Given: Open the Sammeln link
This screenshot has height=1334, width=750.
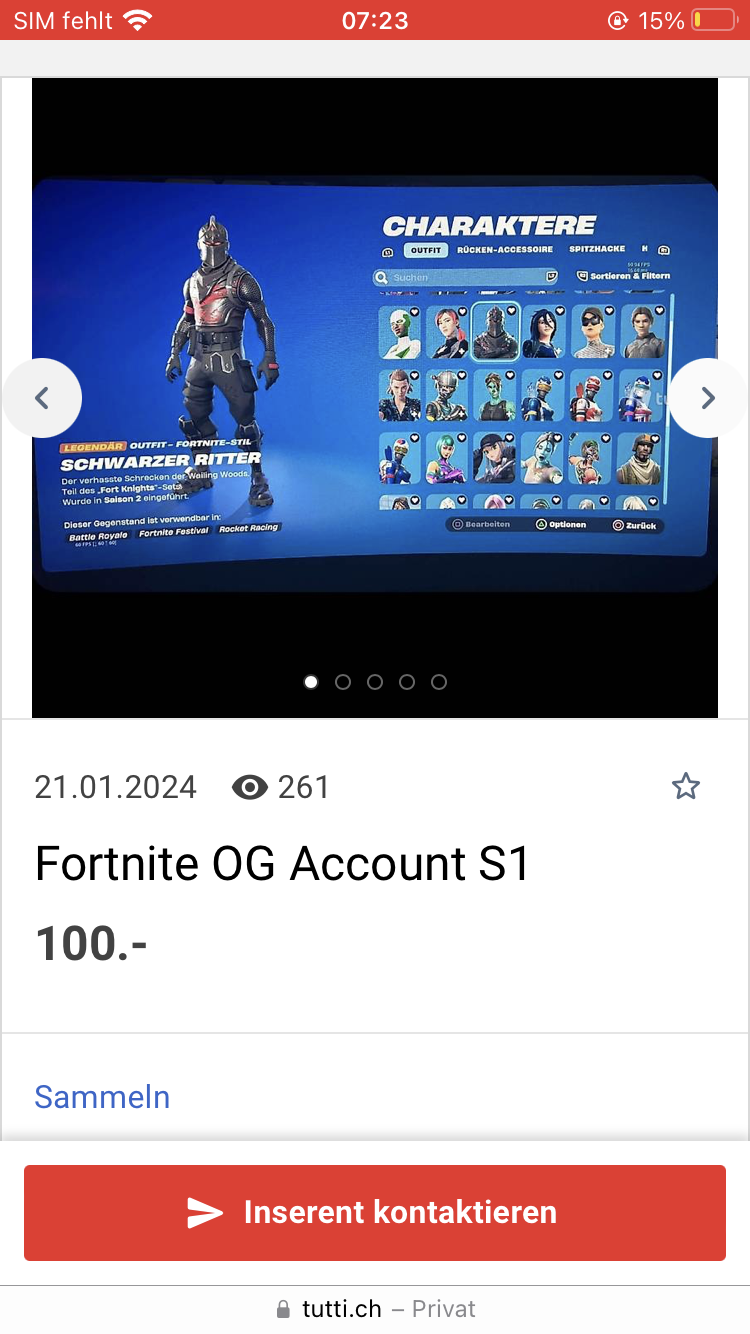Looking at the screenshot, I should point(102,1097).
